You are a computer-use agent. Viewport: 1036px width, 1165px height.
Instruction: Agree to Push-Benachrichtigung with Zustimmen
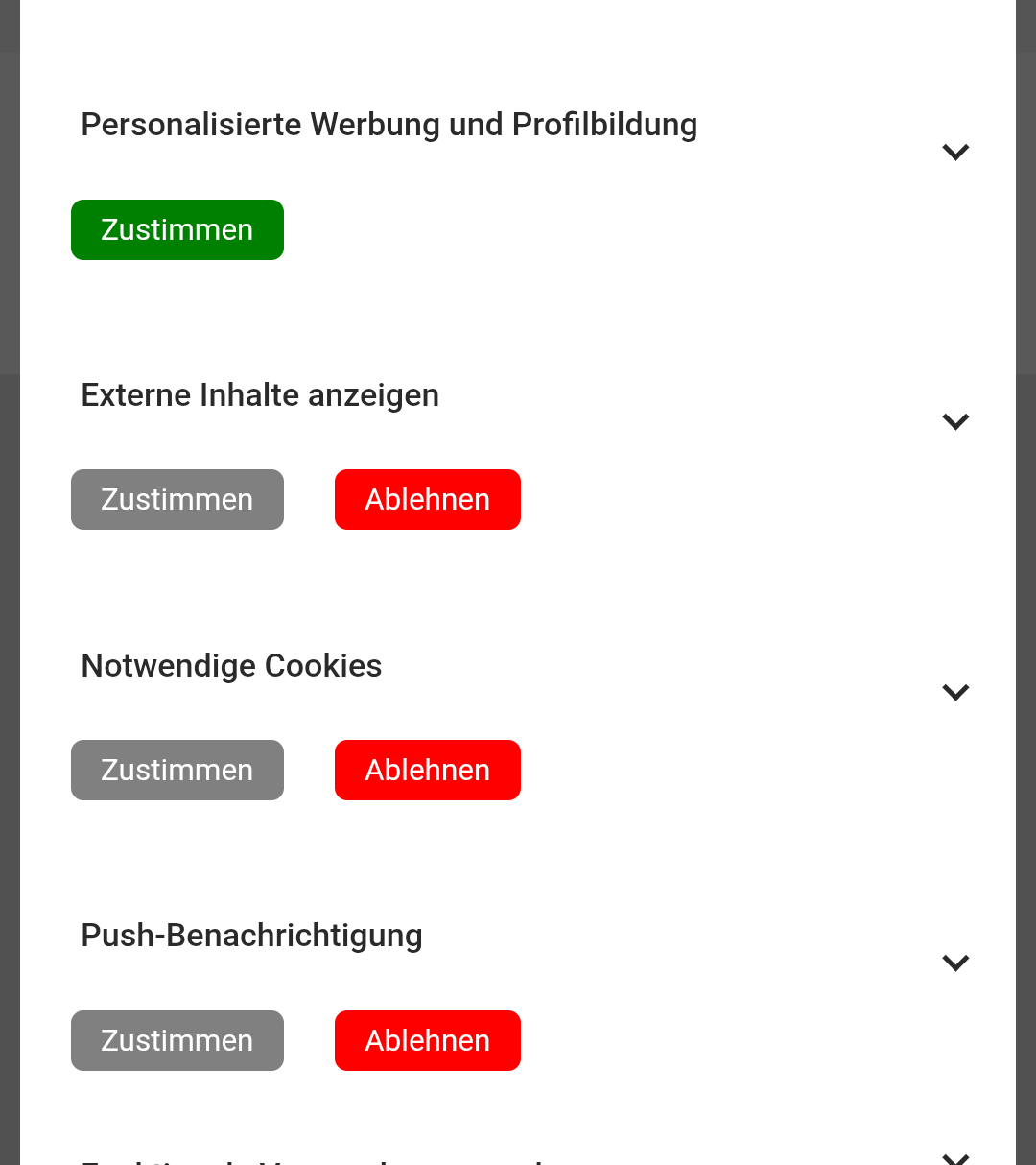177,1041
